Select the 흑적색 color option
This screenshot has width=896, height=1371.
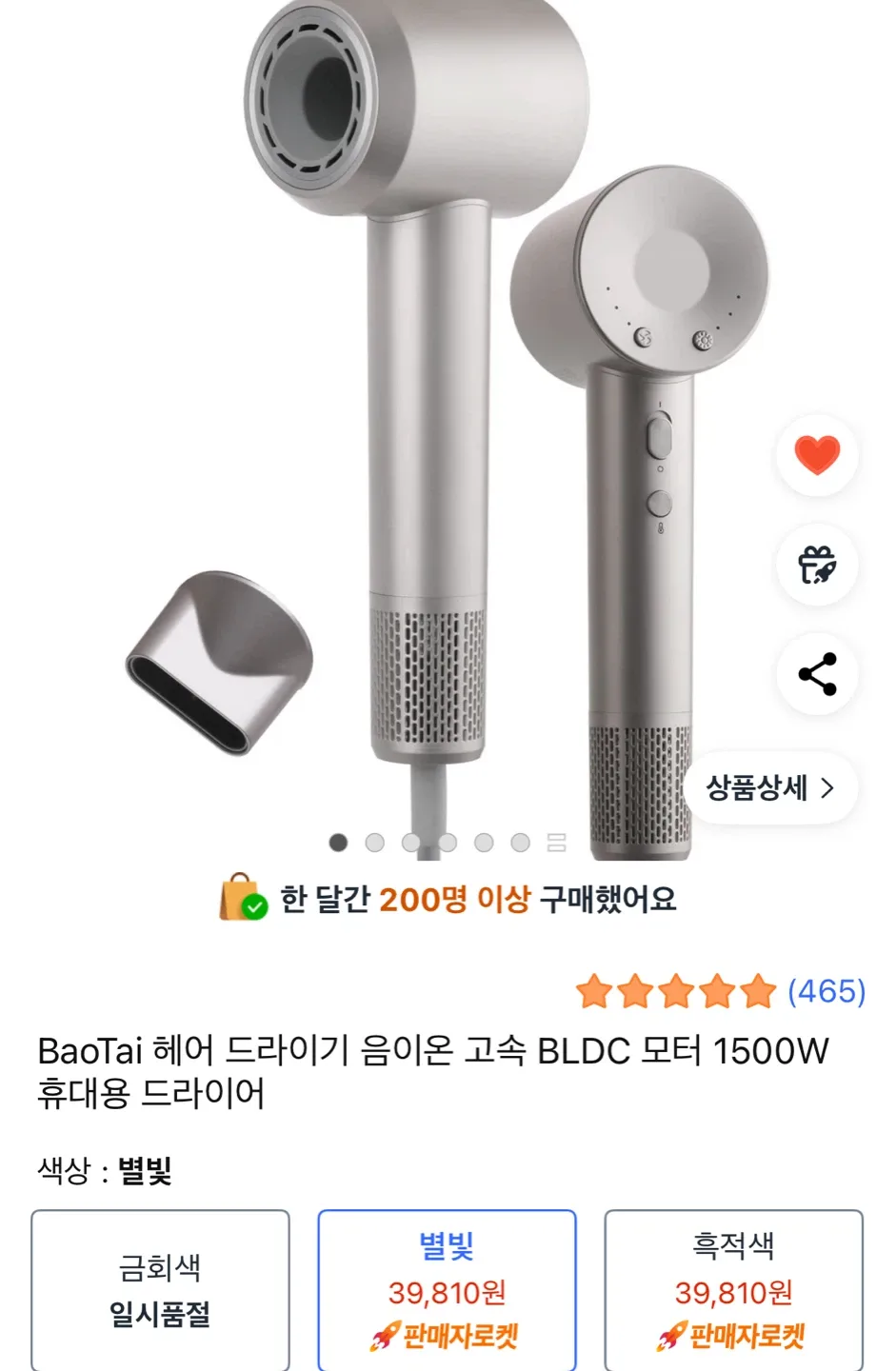[733, 1290]
